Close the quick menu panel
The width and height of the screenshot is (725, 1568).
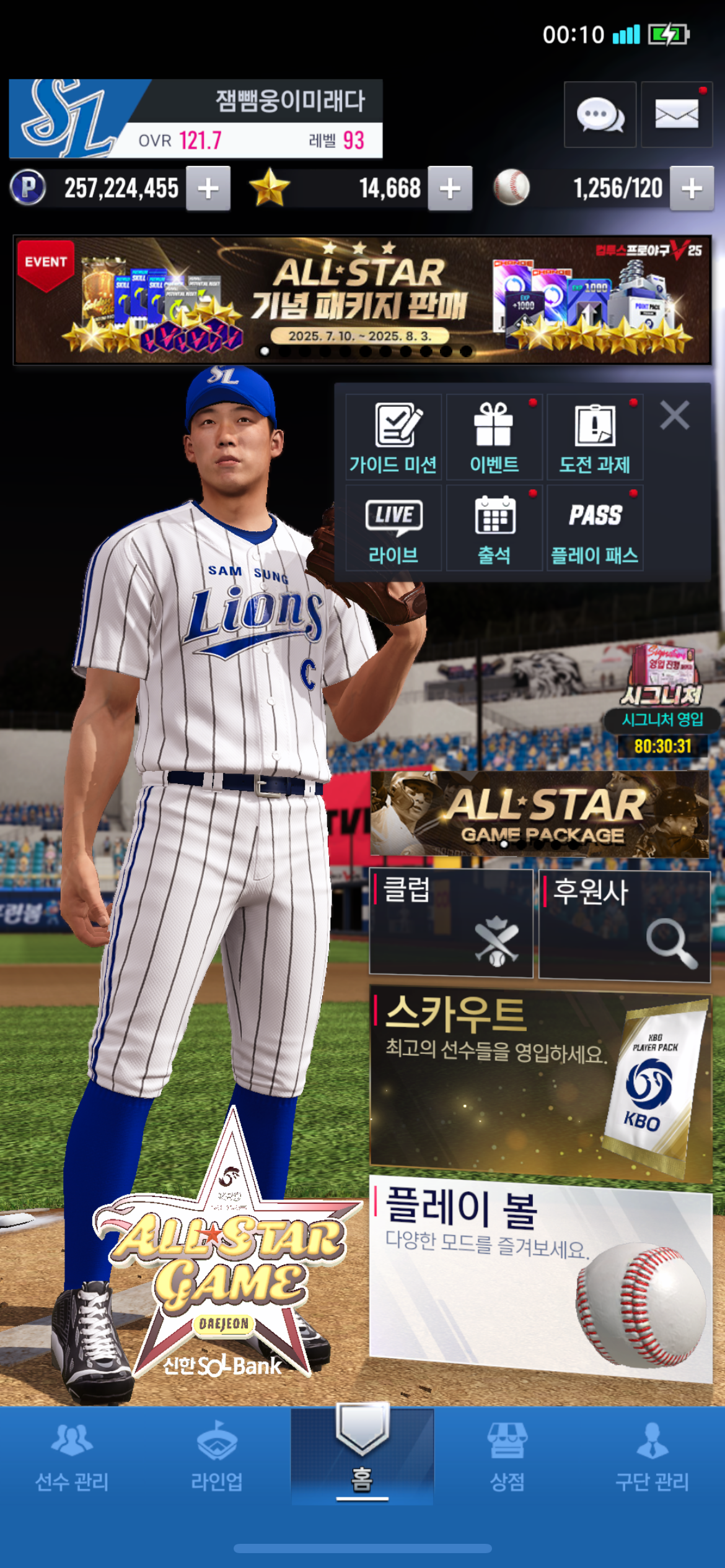[x=674, y=415]
